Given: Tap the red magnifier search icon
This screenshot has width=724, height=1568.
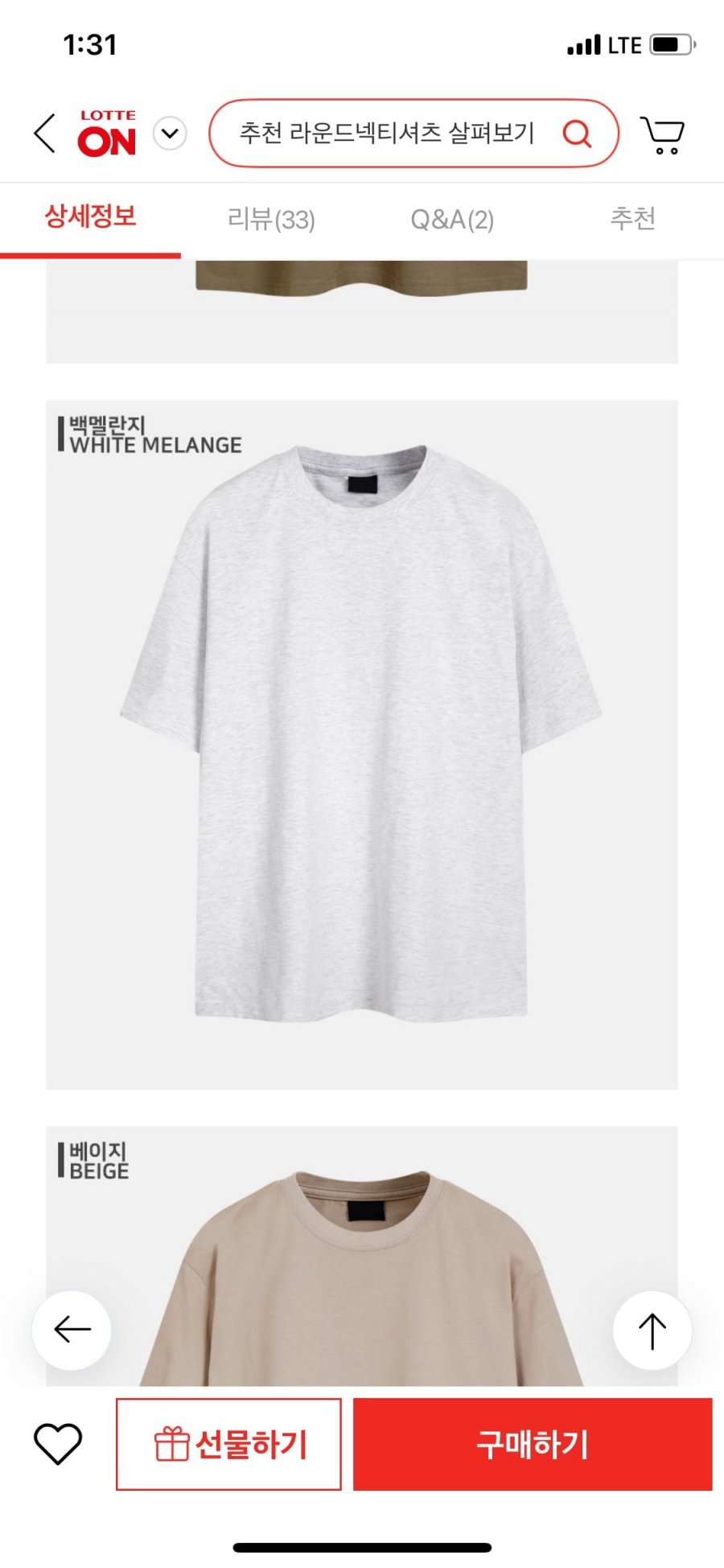Looking at the screenshot, I should pos(577,134).
